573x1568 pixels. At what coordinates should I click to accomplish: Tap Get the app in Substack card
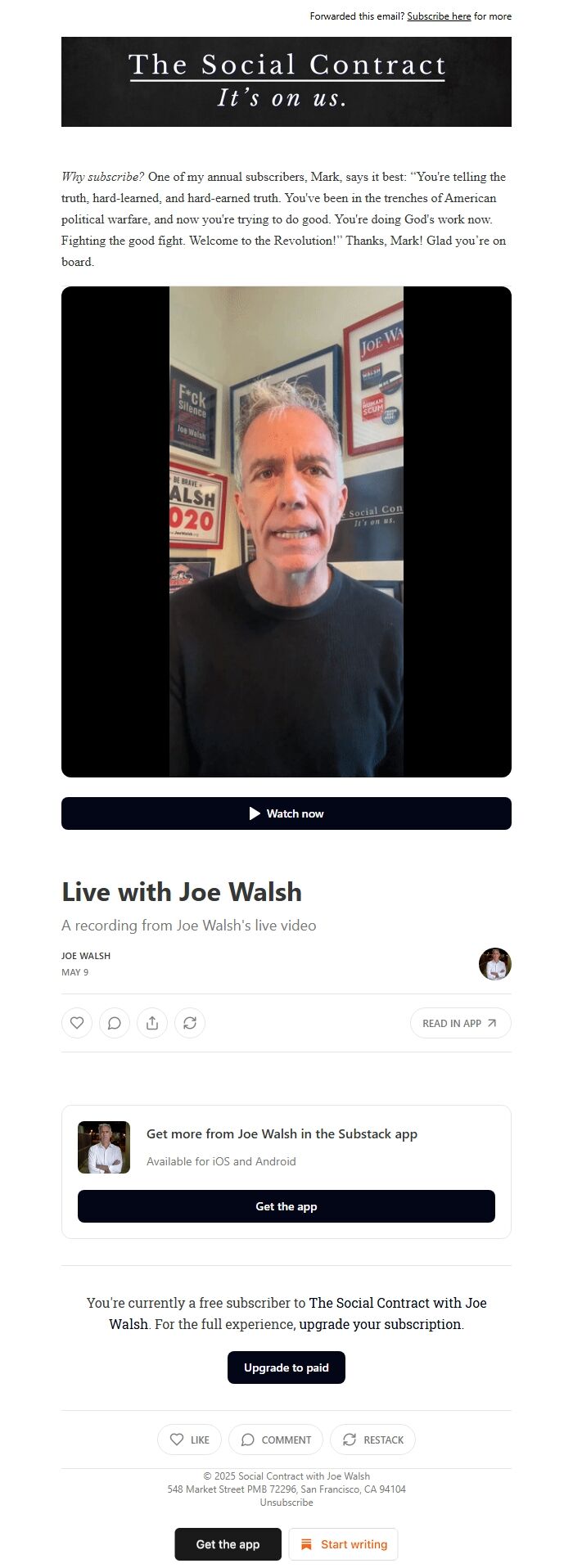click(286, 1206)
